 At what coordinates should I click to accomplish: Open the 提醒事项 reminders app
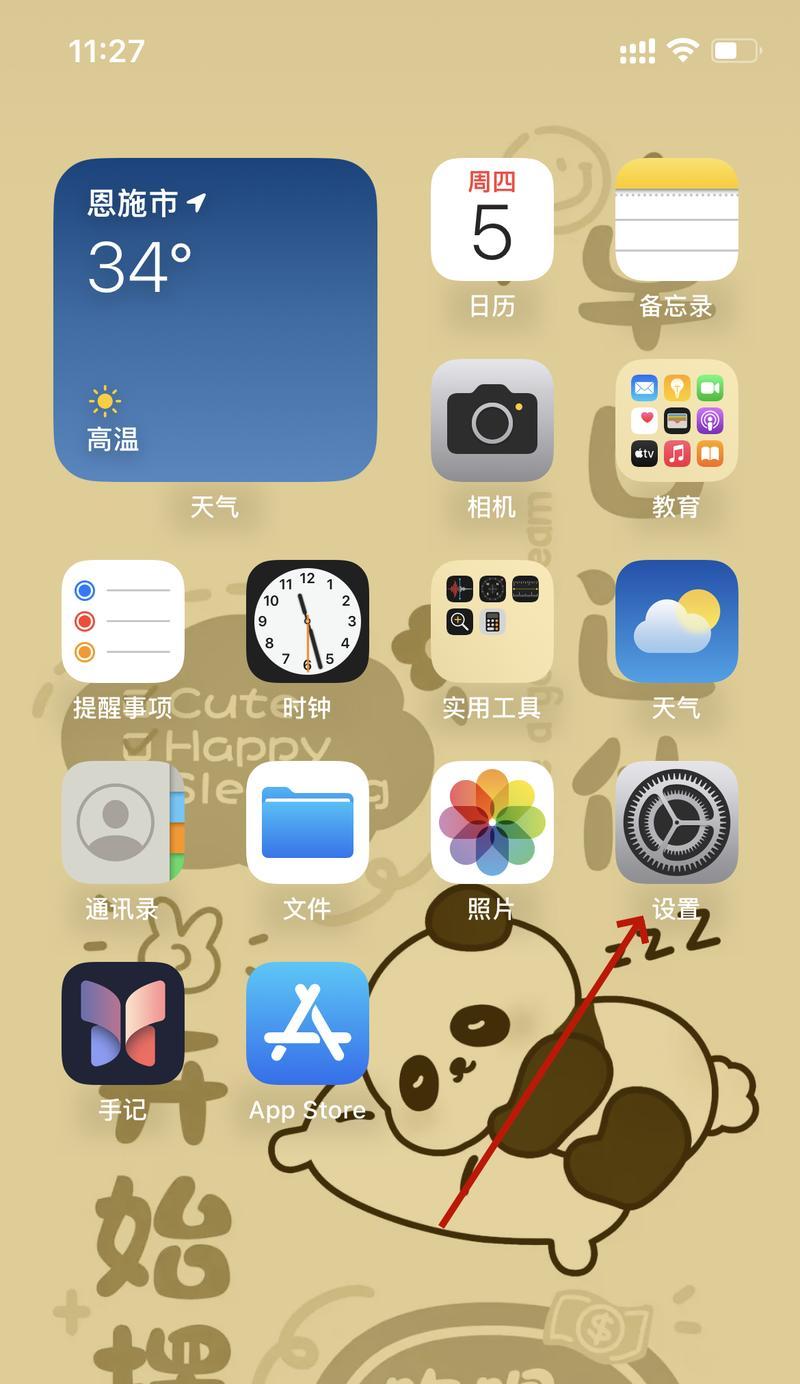coord(123,621)
